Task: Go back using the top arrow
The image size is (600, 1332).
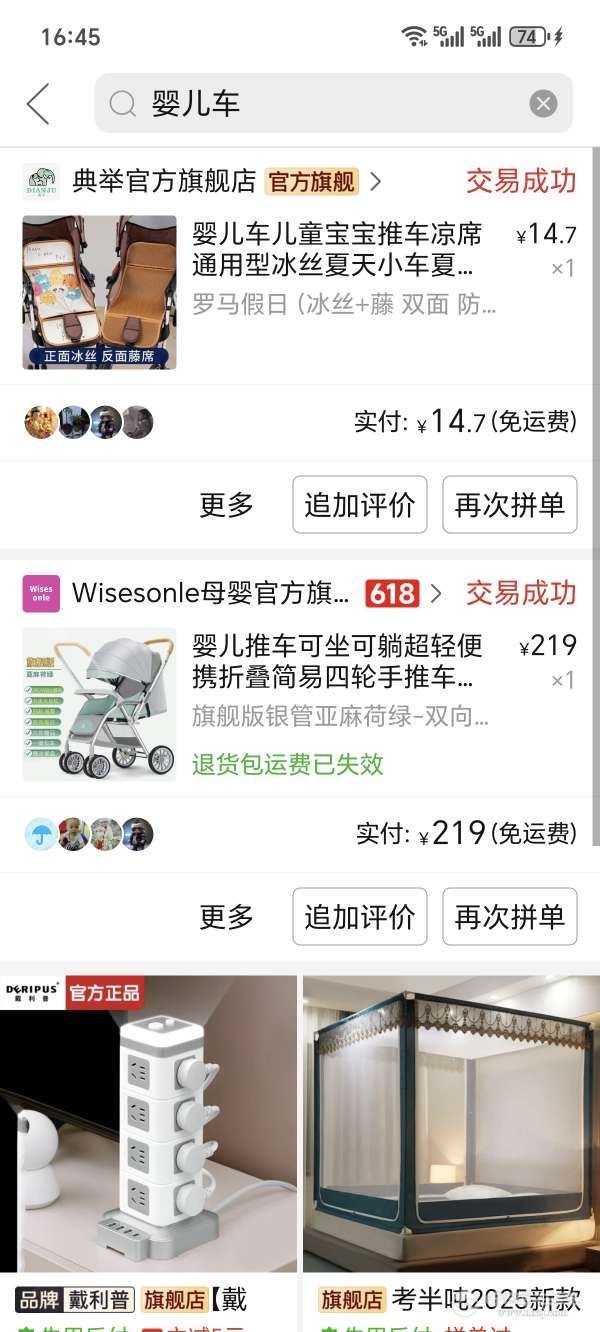Action: point(38,104)
